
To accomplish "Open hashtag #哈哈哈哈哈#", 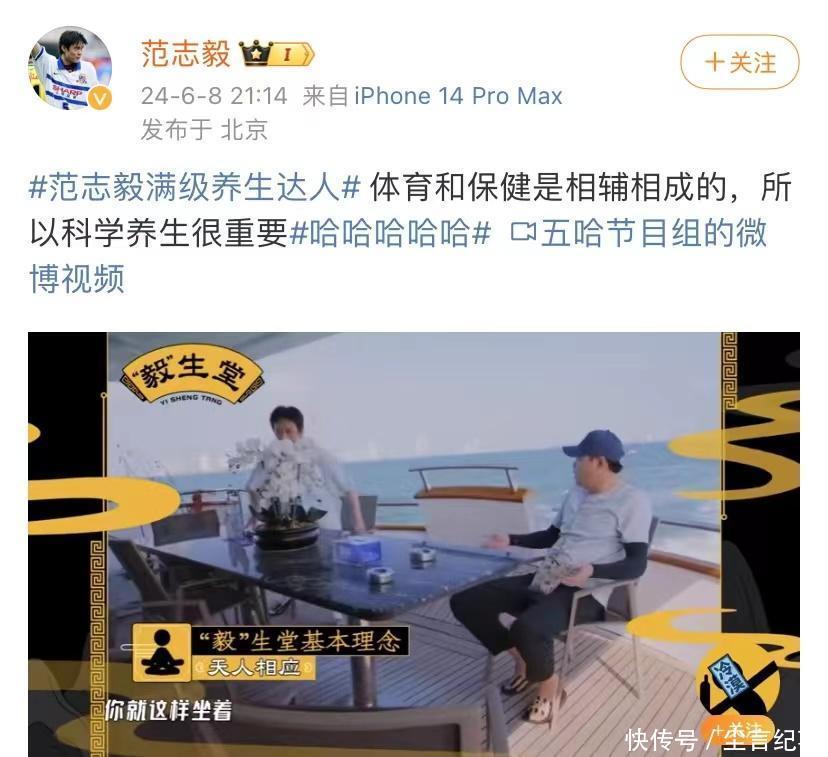I will click(x=390, y=233).
